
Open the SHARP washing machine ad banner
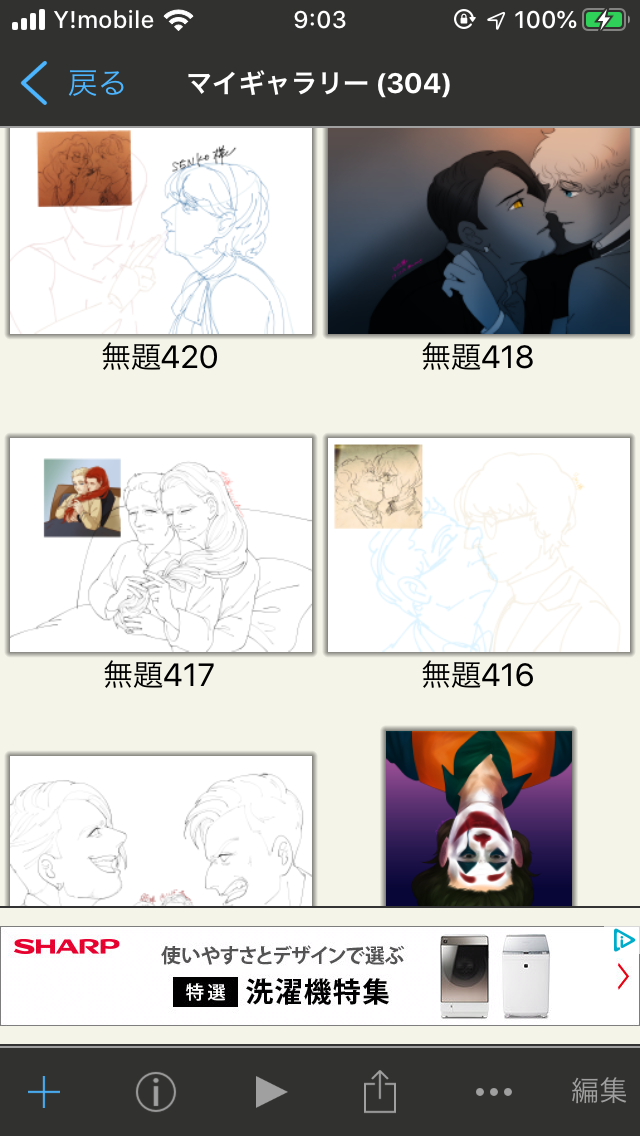pos(300,976)
